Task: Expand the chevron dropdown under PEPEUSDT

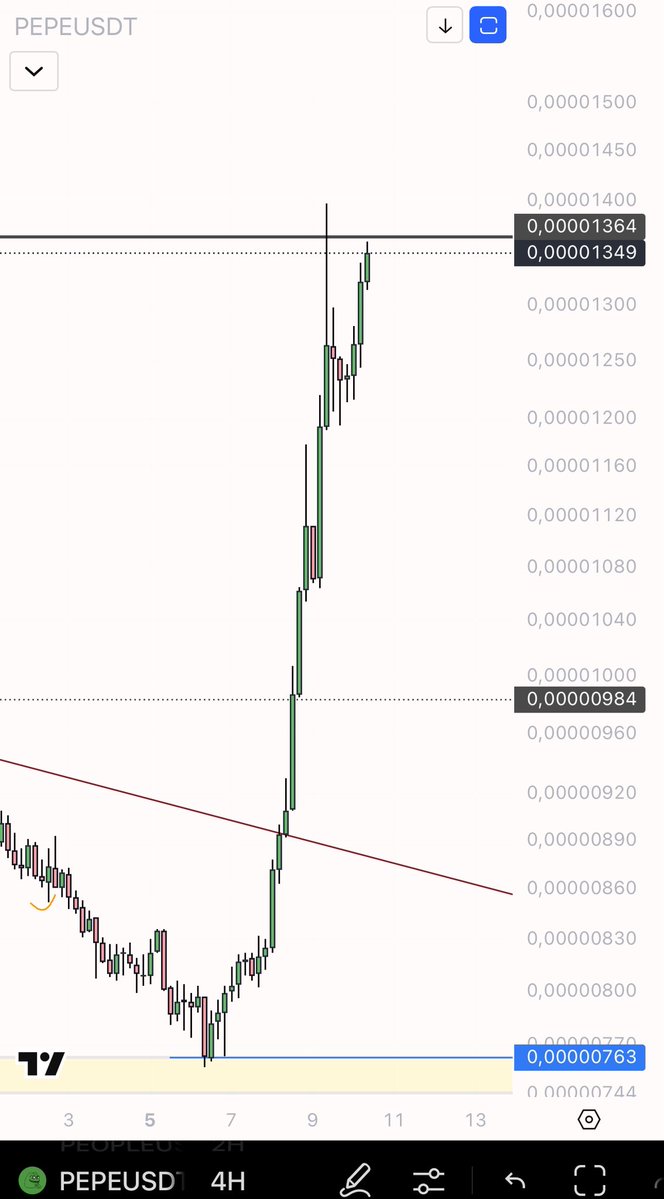Action: (x=34, y=71)
